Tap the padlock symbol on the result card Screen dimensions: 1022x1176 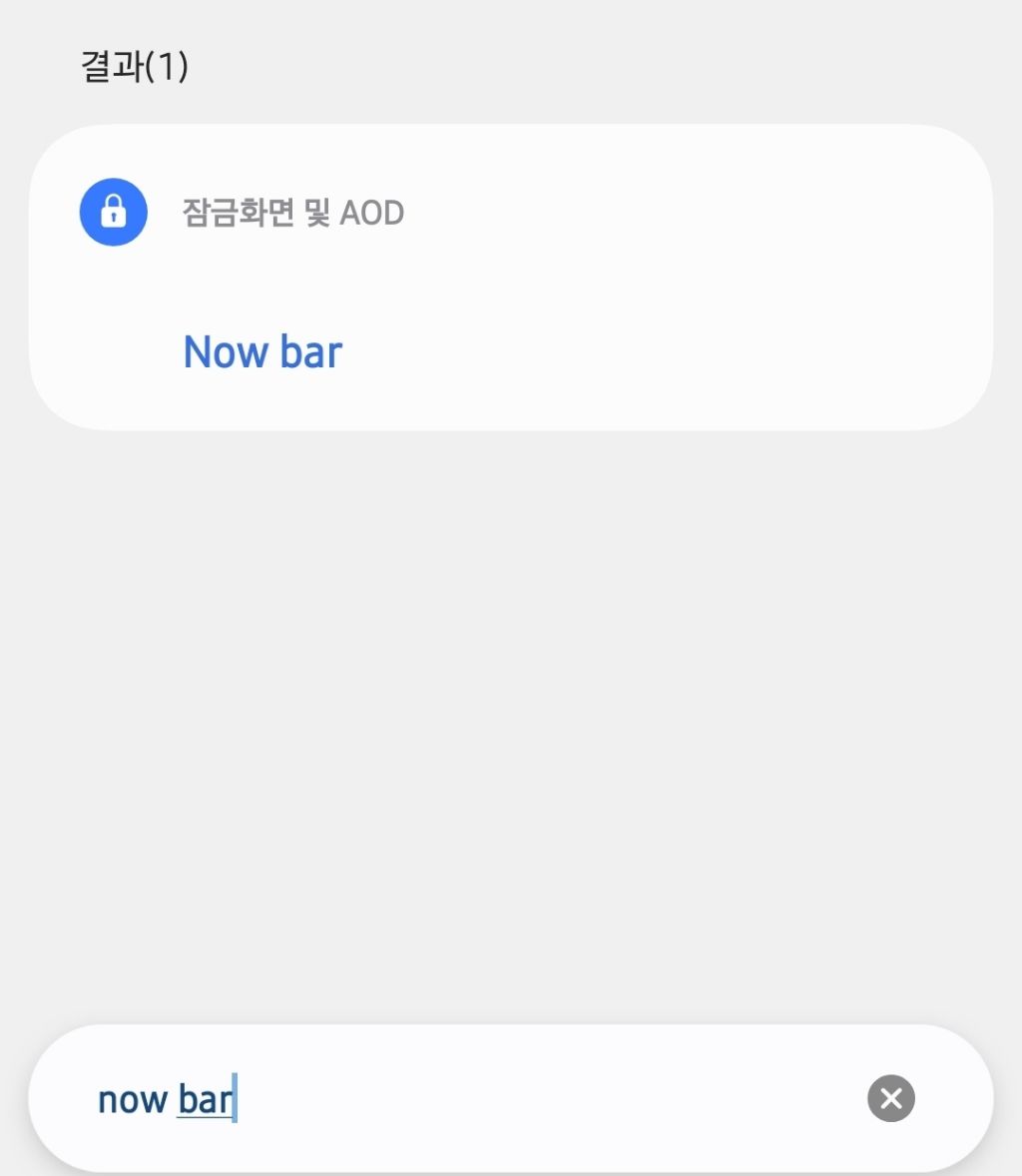click(x=113, y=212)
